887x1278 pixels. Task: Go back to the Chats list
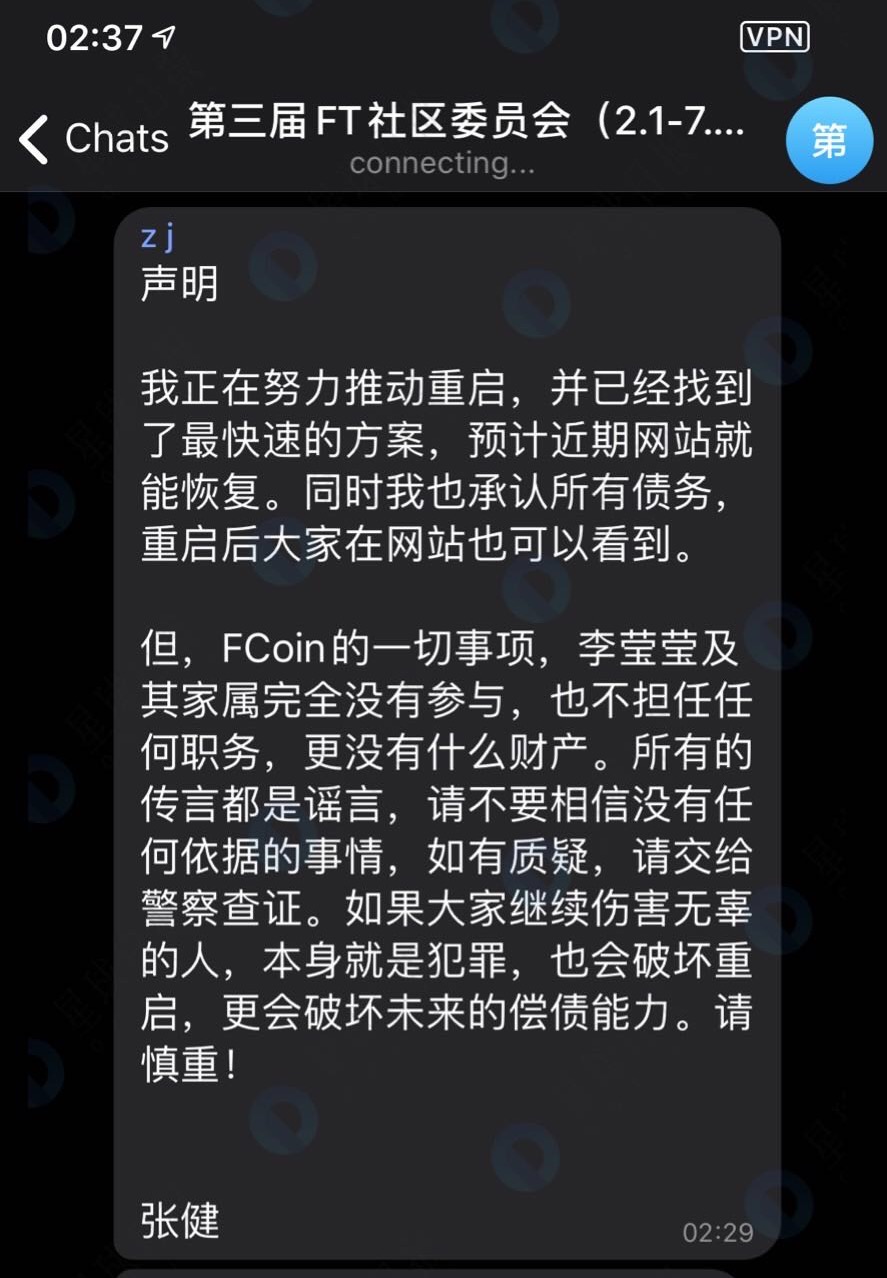pyautogui.click(x=95, y=139)
